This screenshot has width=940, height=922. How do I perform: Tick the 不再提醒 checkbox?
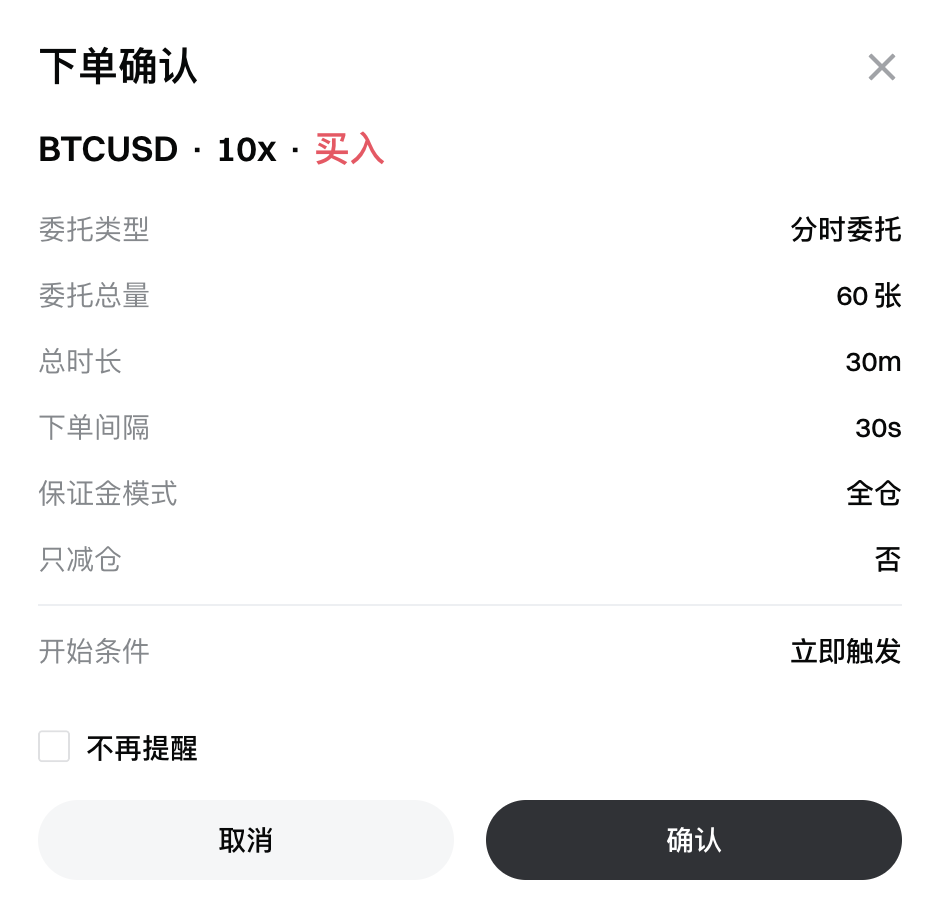point(54,747)
